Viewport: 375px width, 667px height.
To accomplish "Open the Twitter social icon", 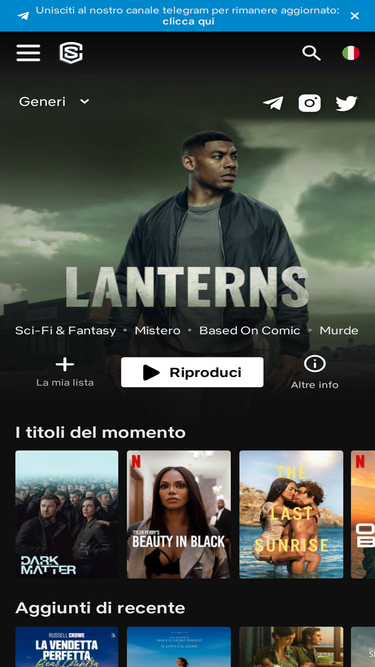I will pos(347,103).
